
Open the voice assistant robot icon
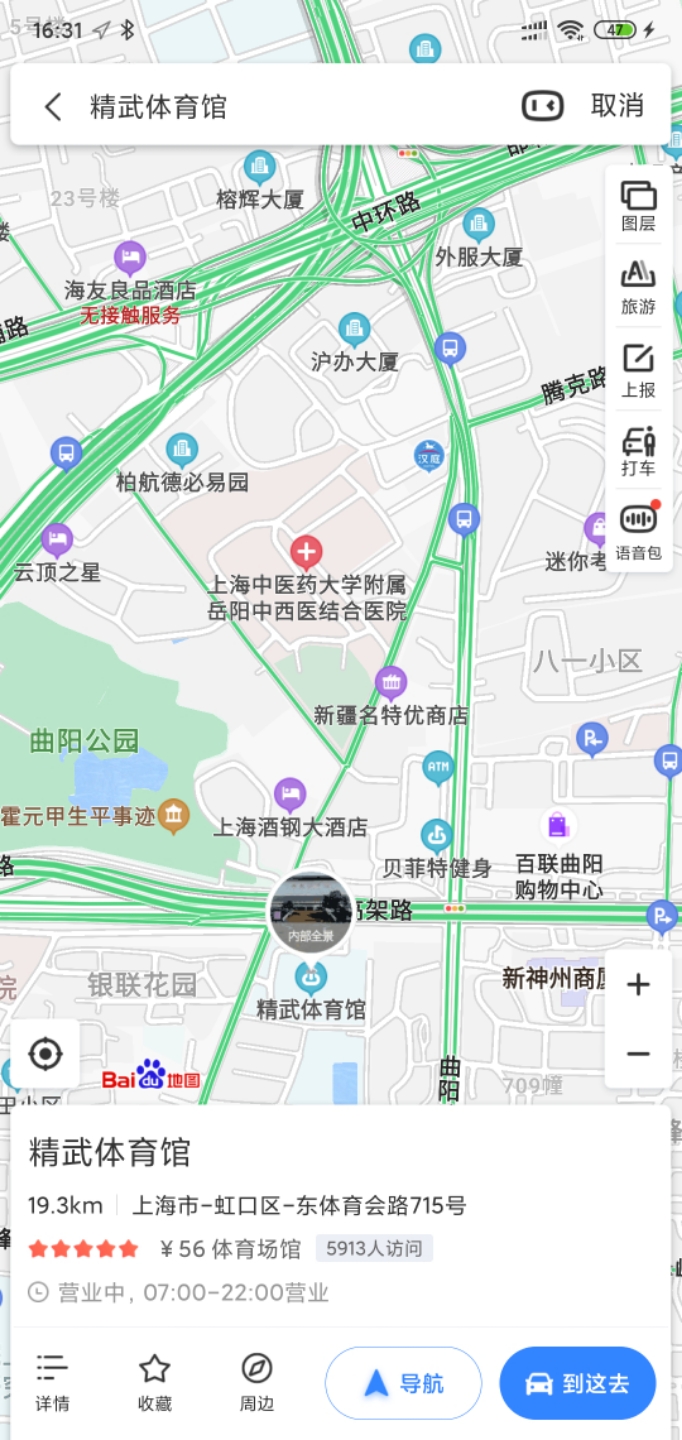(x=543, y=106)
